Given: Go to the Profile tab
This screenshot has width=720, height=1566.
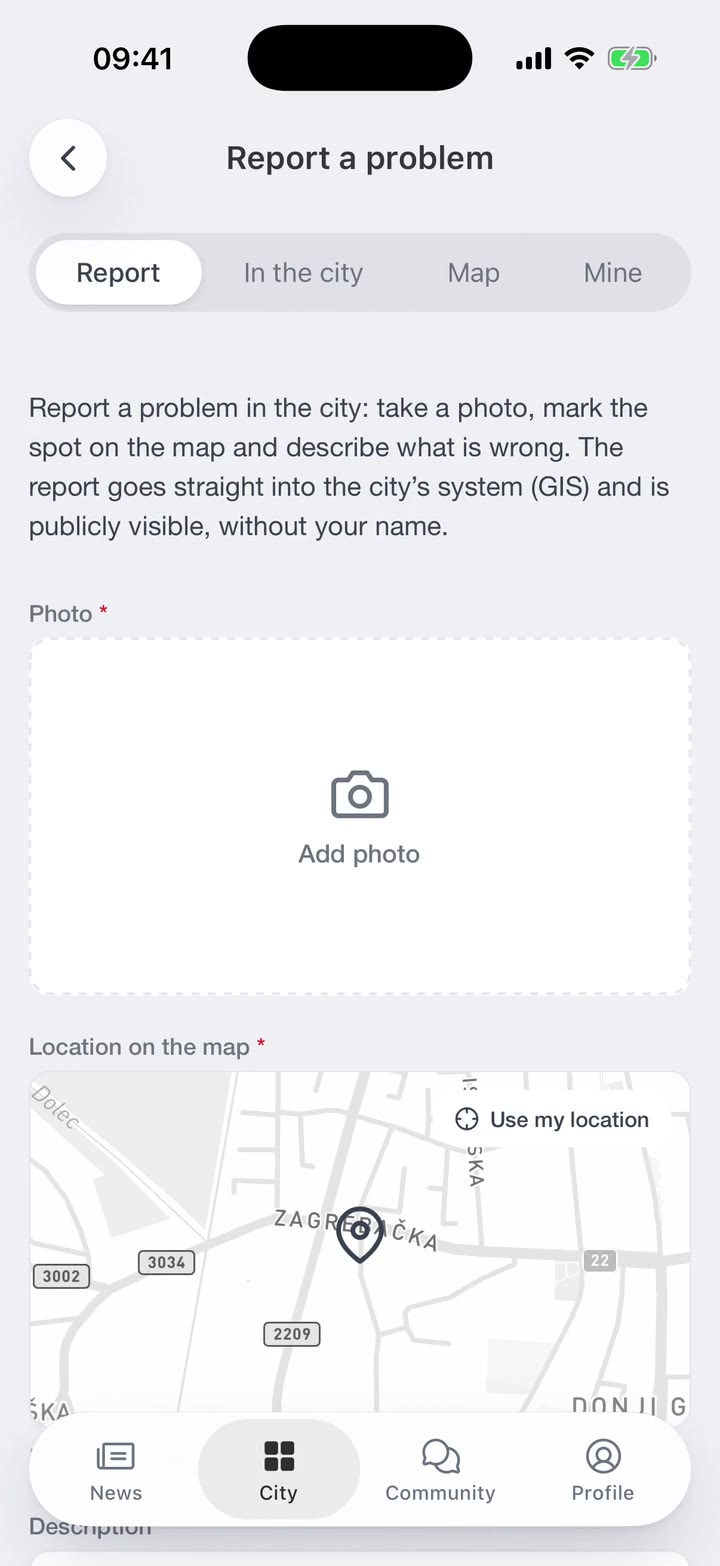Looking at the screenshot, I should coord(603,1471).
